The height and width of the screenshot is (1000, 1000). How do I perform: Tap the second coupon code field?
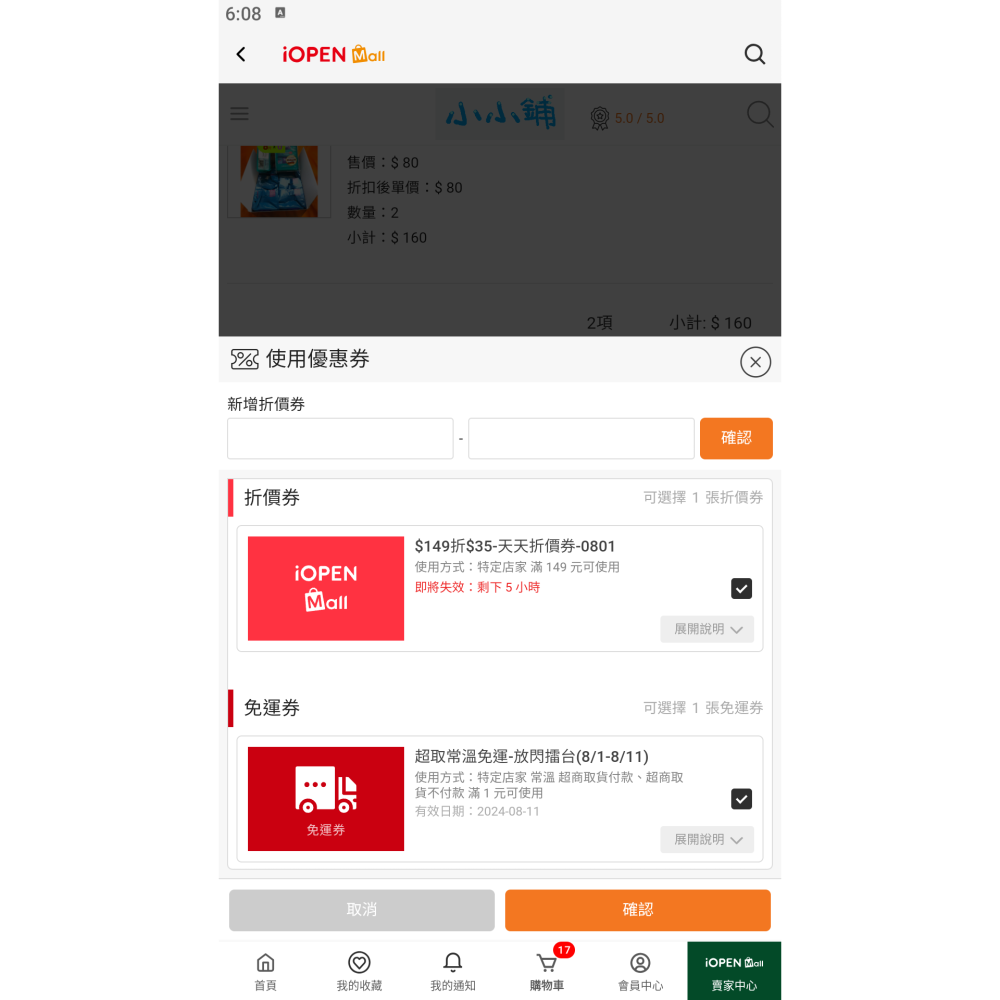click(581, 439)
